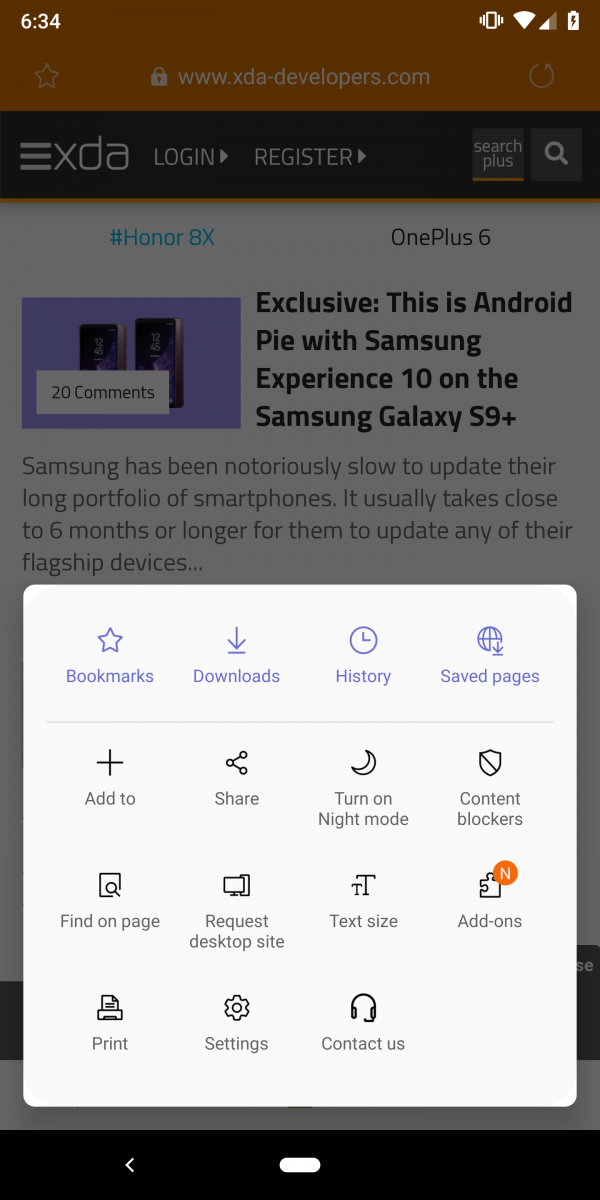The image size is (600, 1200).
Task: Select Contact us
Action: (363, 1022)
